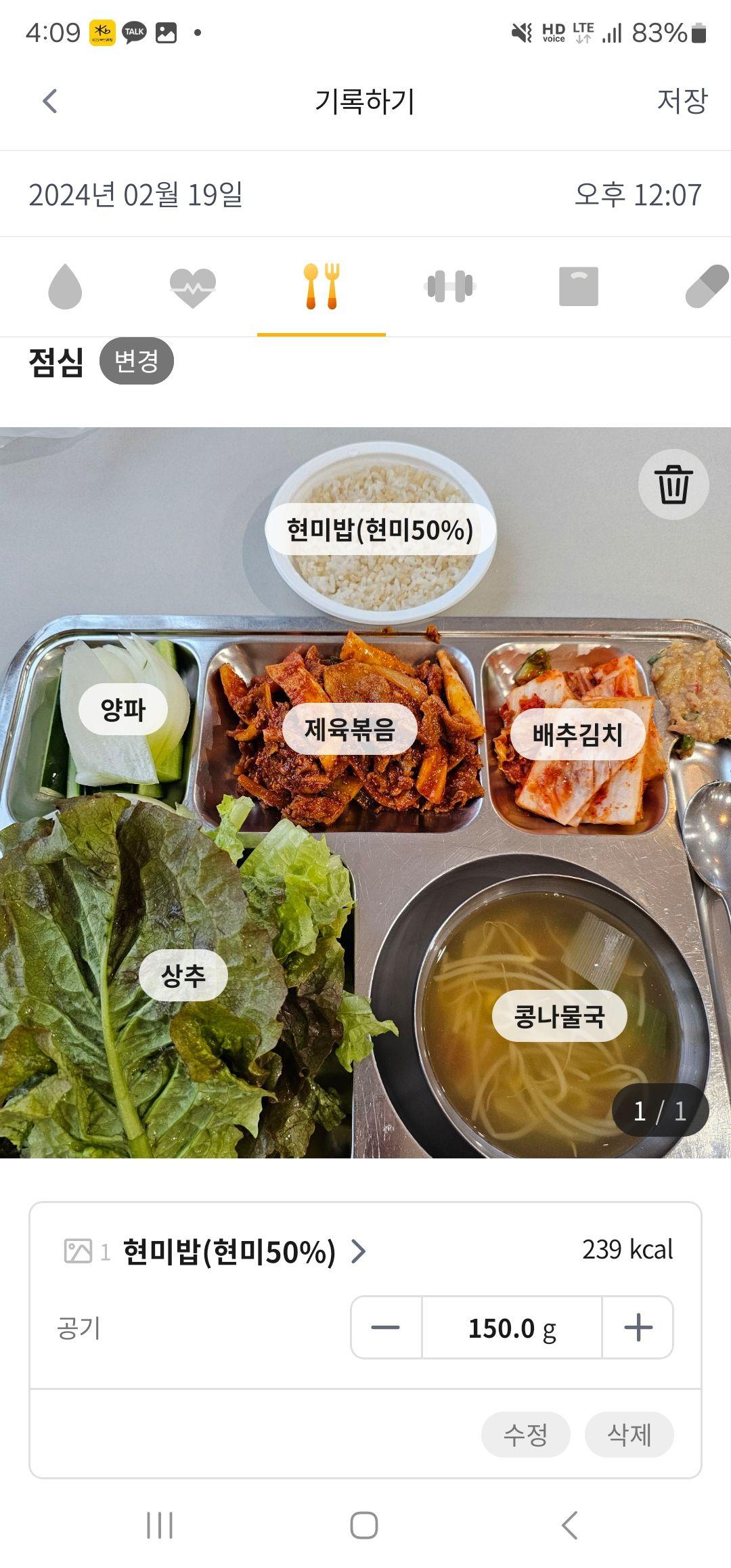Open the date picker for 2024년 02월 19일

coord(135,195)
